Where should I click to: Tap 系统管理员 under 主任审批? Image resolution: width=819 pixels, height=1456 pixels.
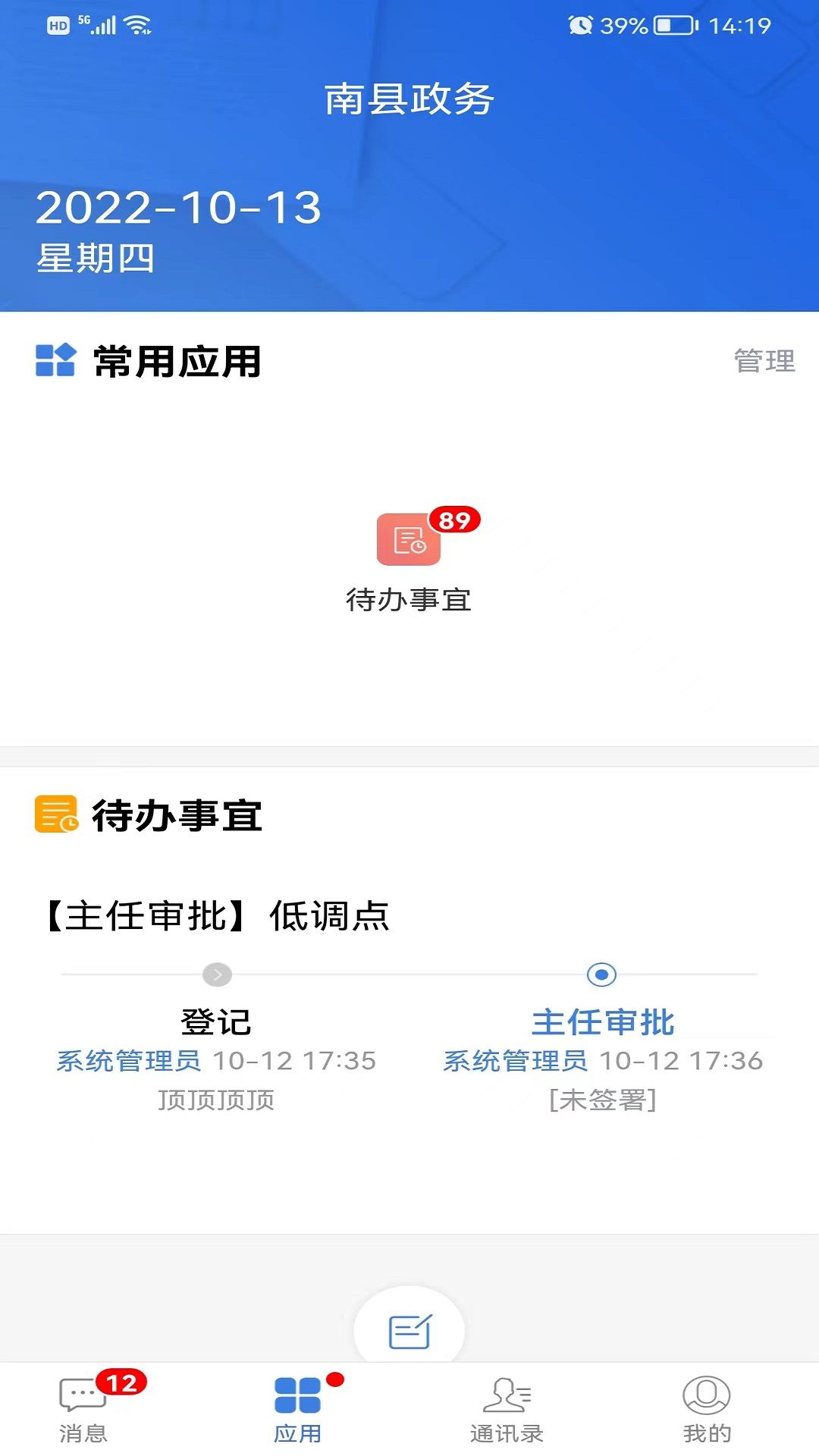click(514, 1062)
